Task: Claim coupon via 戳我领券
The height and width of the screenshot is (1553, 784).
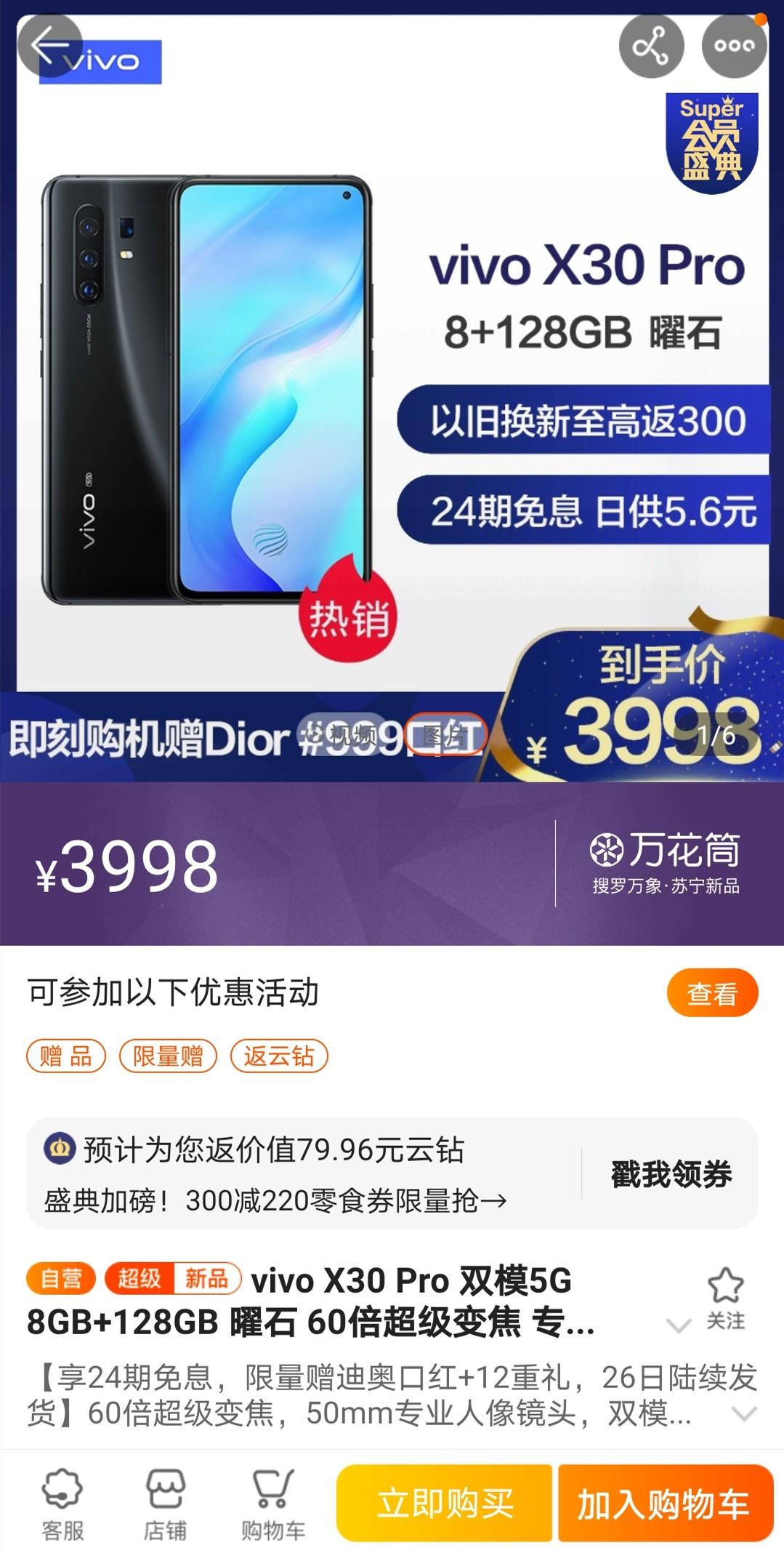Action: coord(671,1174)
